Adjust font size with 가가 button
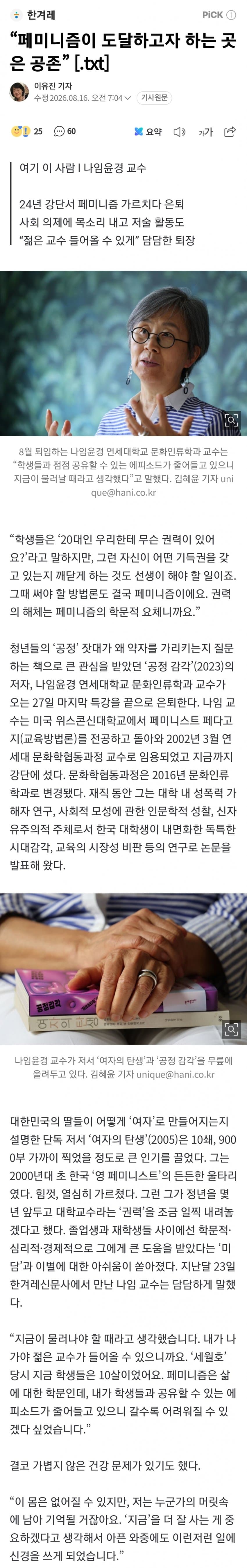The image size is (247, 1568). click(206, 132)
